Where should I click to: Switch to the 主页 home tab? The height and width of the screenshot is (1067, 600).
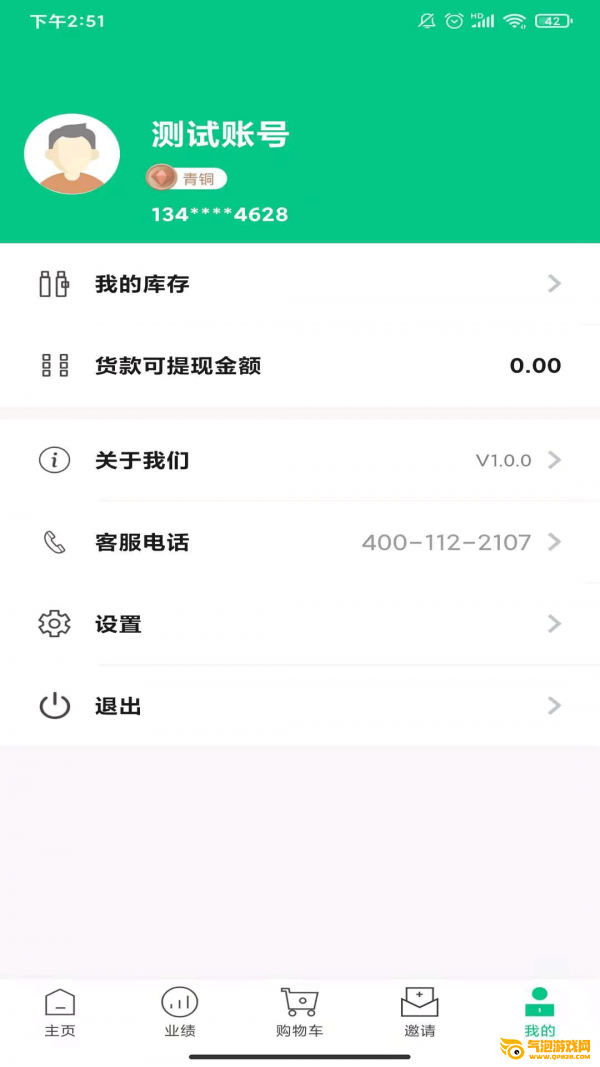pyautogui.click(x=60, y=1012)
